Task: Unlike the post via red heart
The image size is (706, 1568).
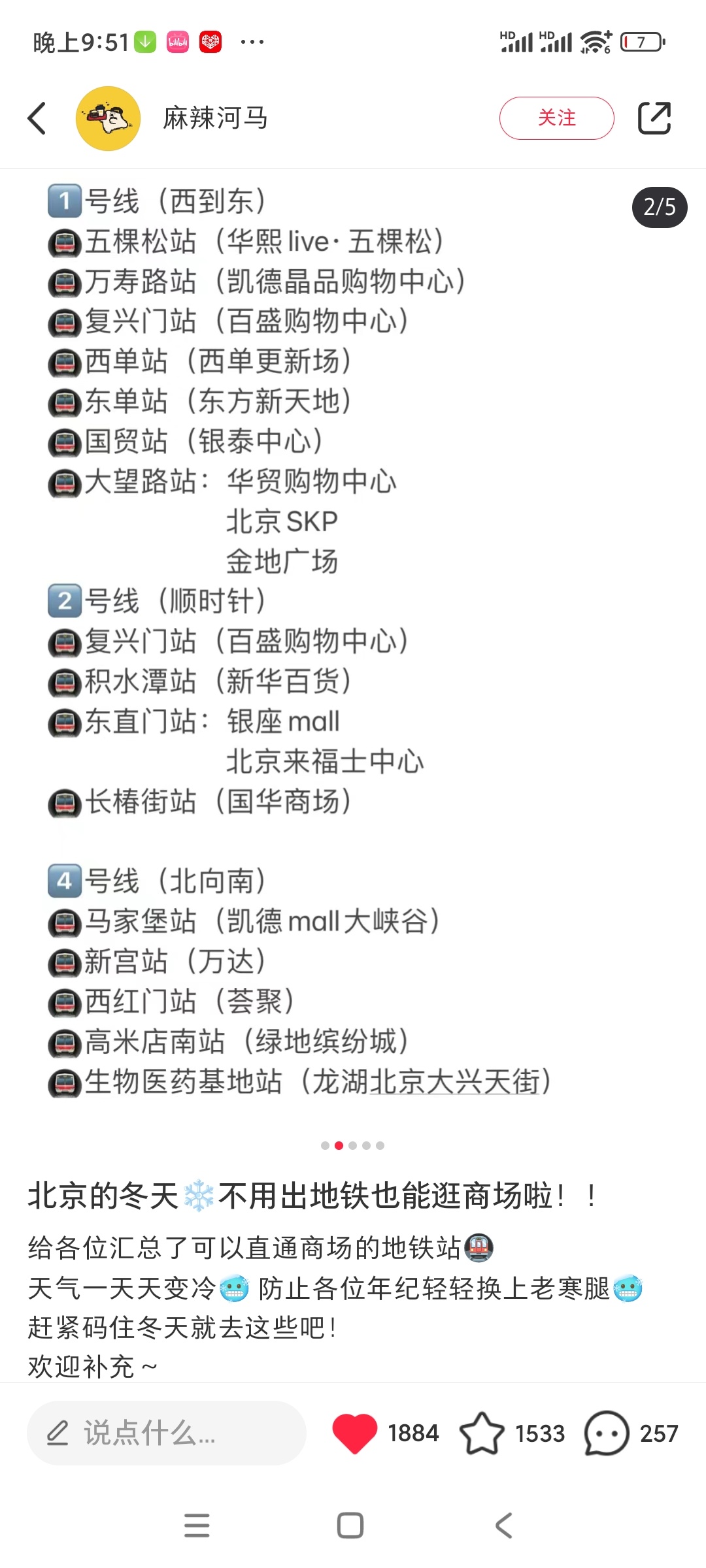Action: click(355, 1433)
